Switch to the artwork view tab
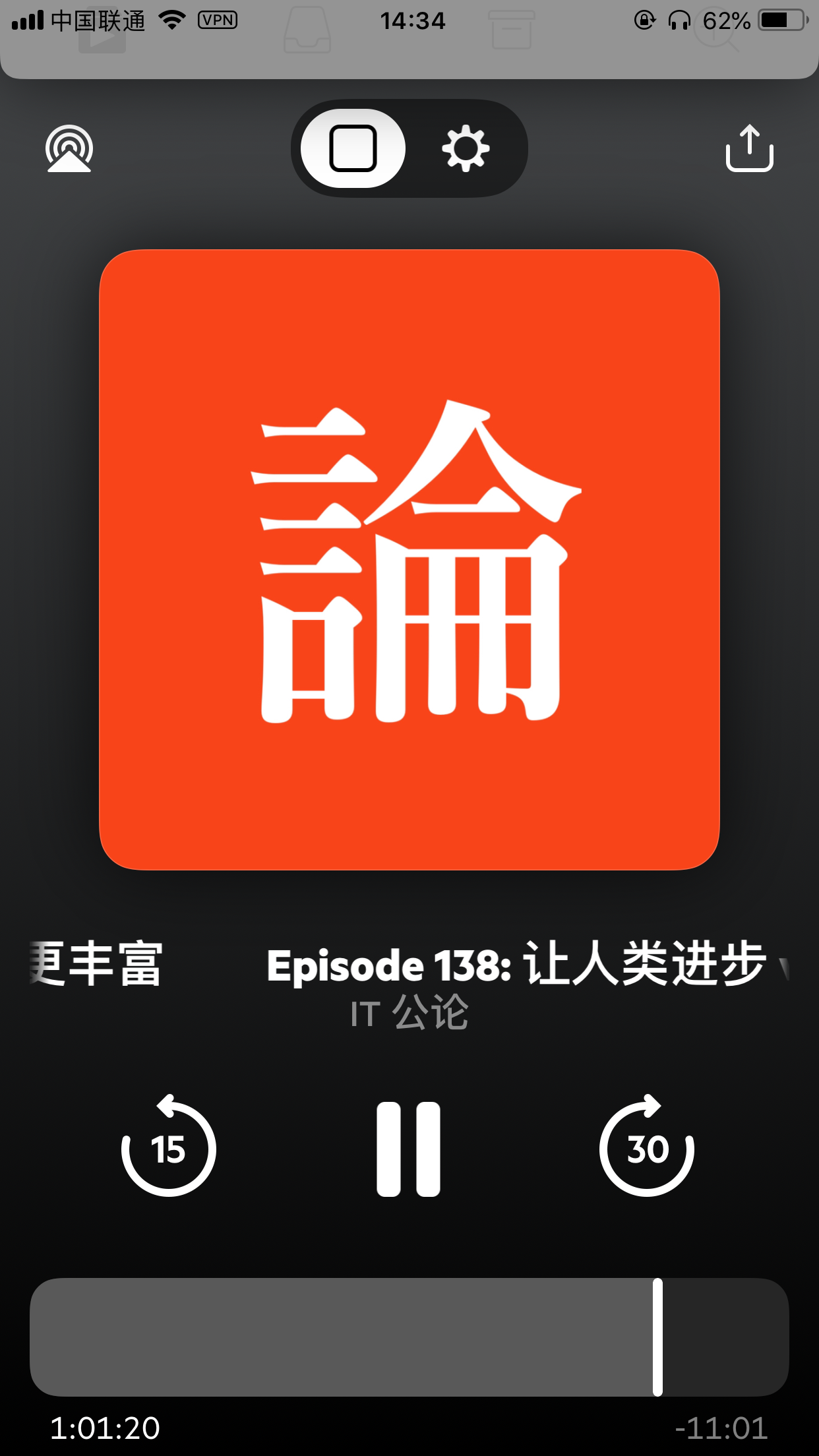 [353, 148]
